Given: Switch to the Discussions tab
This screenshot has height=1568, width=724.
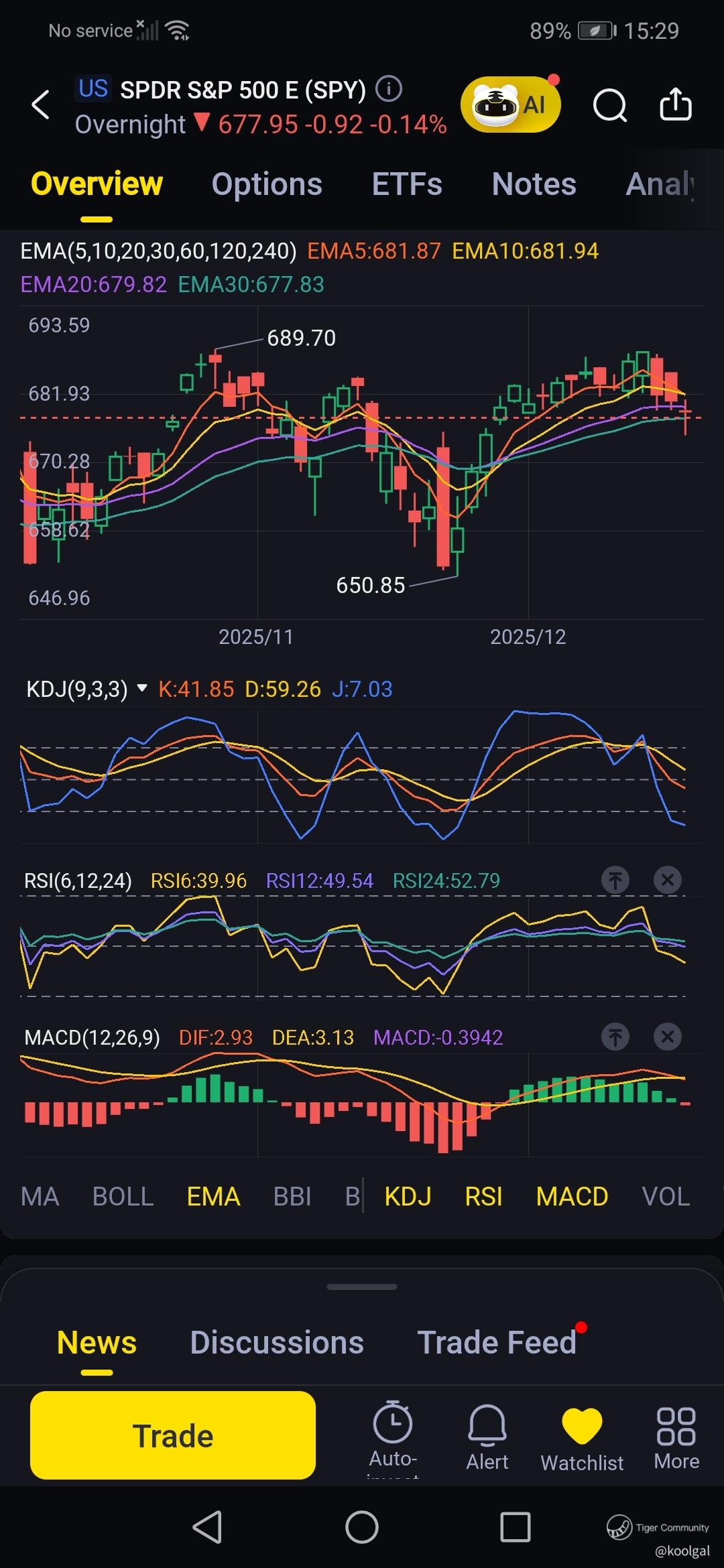Looking at the screenshot, I should click(x=277, y=1342).
